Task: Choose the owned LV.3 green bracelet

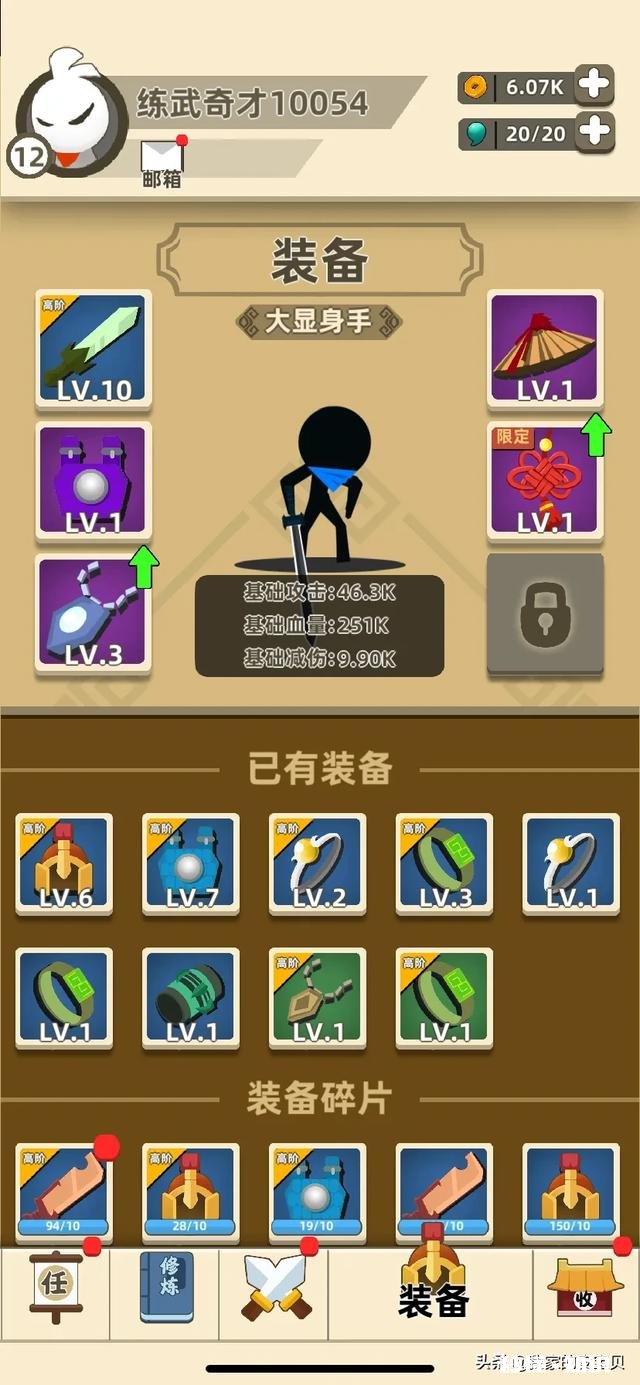Action: pos(445,863)
